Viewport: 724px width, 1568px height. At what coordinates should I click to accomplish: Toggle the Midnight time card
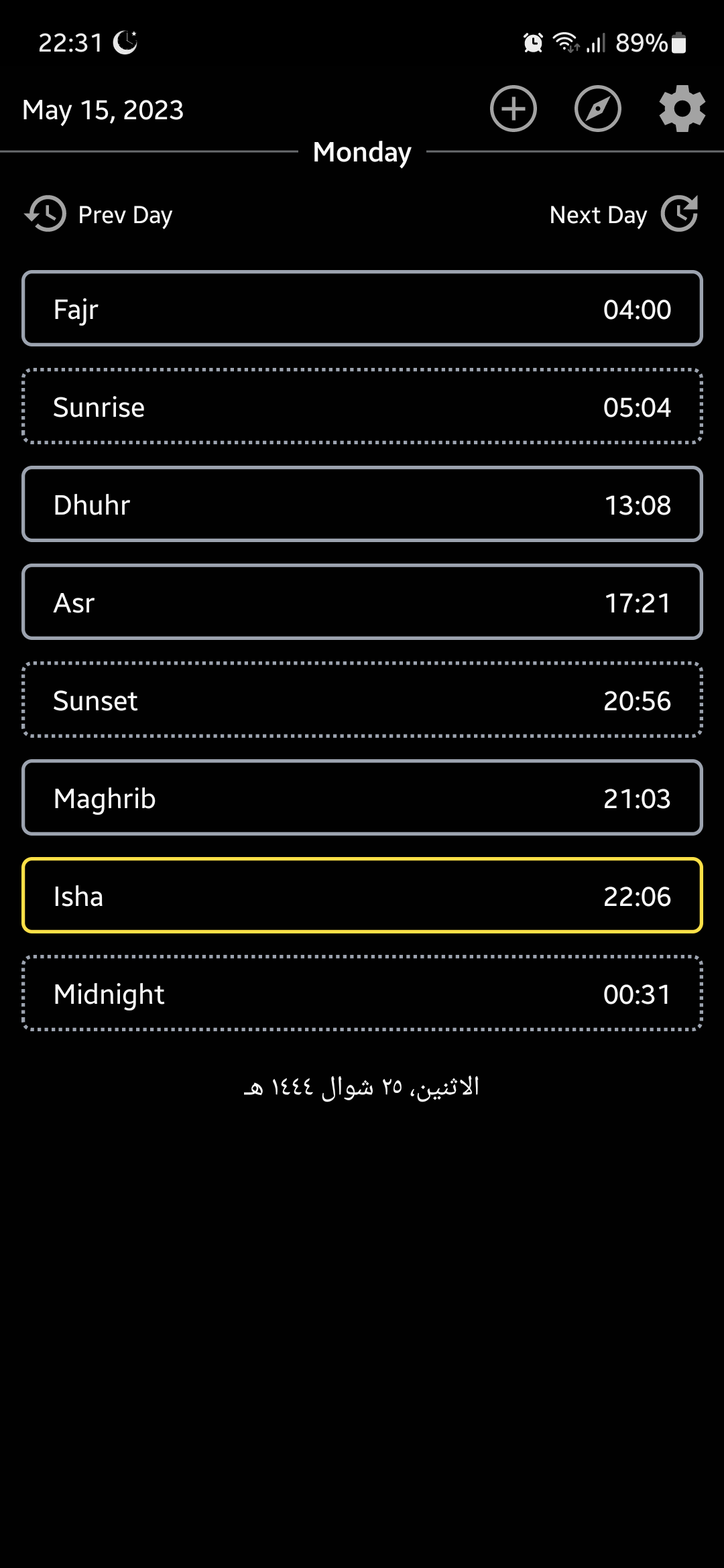pyautogui.click(x=362, y=993)
